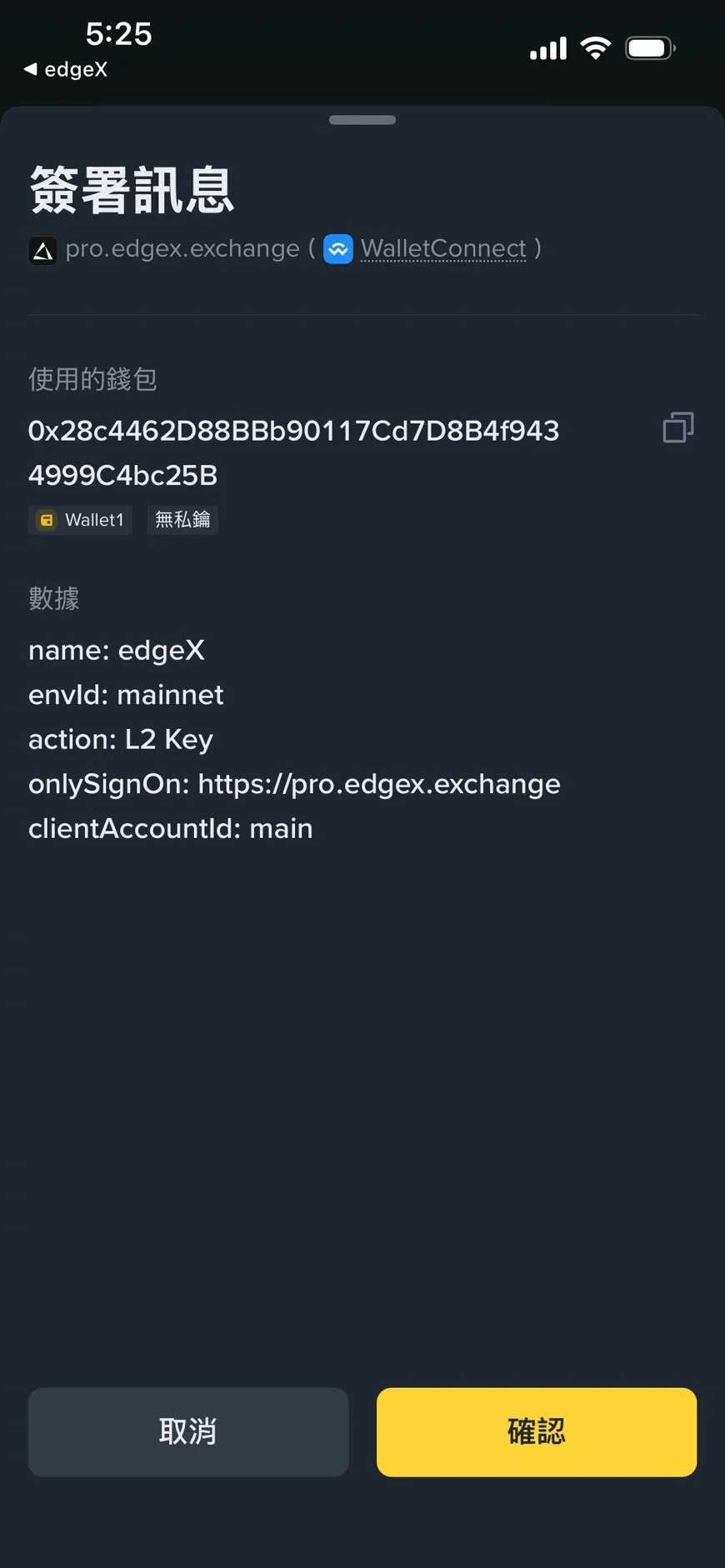
Task: Tap the 簽署訊息 sheet title
Action: click(x=131, y=190)
